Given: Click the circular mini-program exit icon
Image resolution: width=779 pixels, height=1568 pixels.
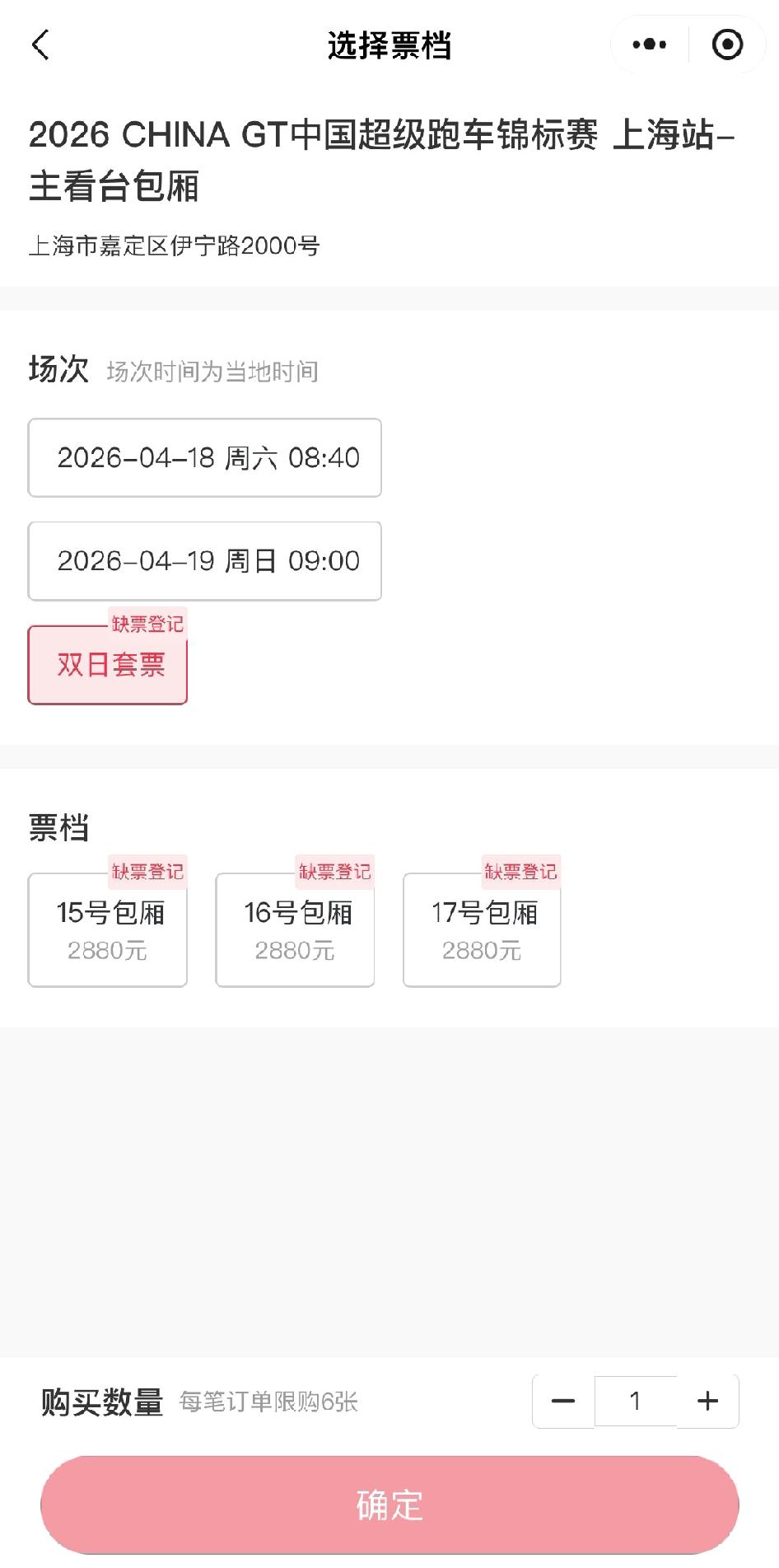Looking at the screenshot, I should [728, 44].
